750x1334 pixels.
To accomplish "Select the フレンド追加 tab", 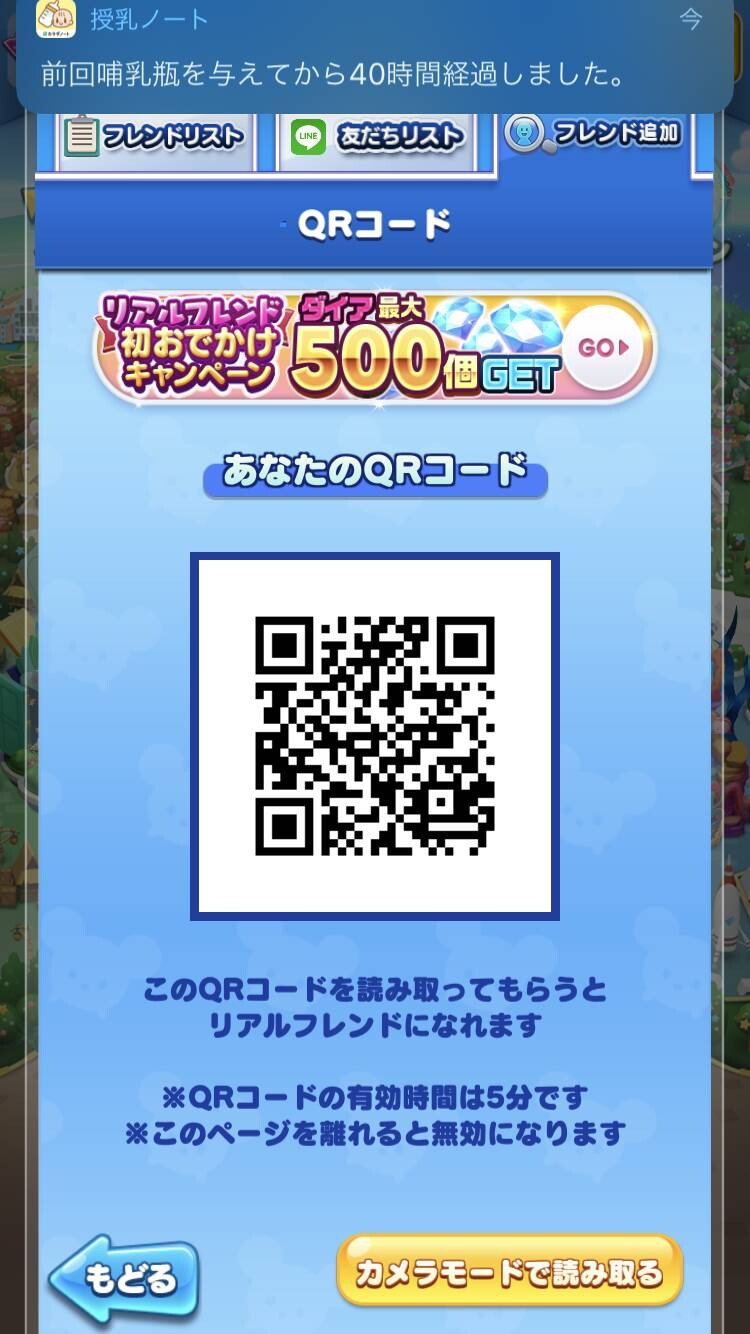I will click(x=596, y=134).
